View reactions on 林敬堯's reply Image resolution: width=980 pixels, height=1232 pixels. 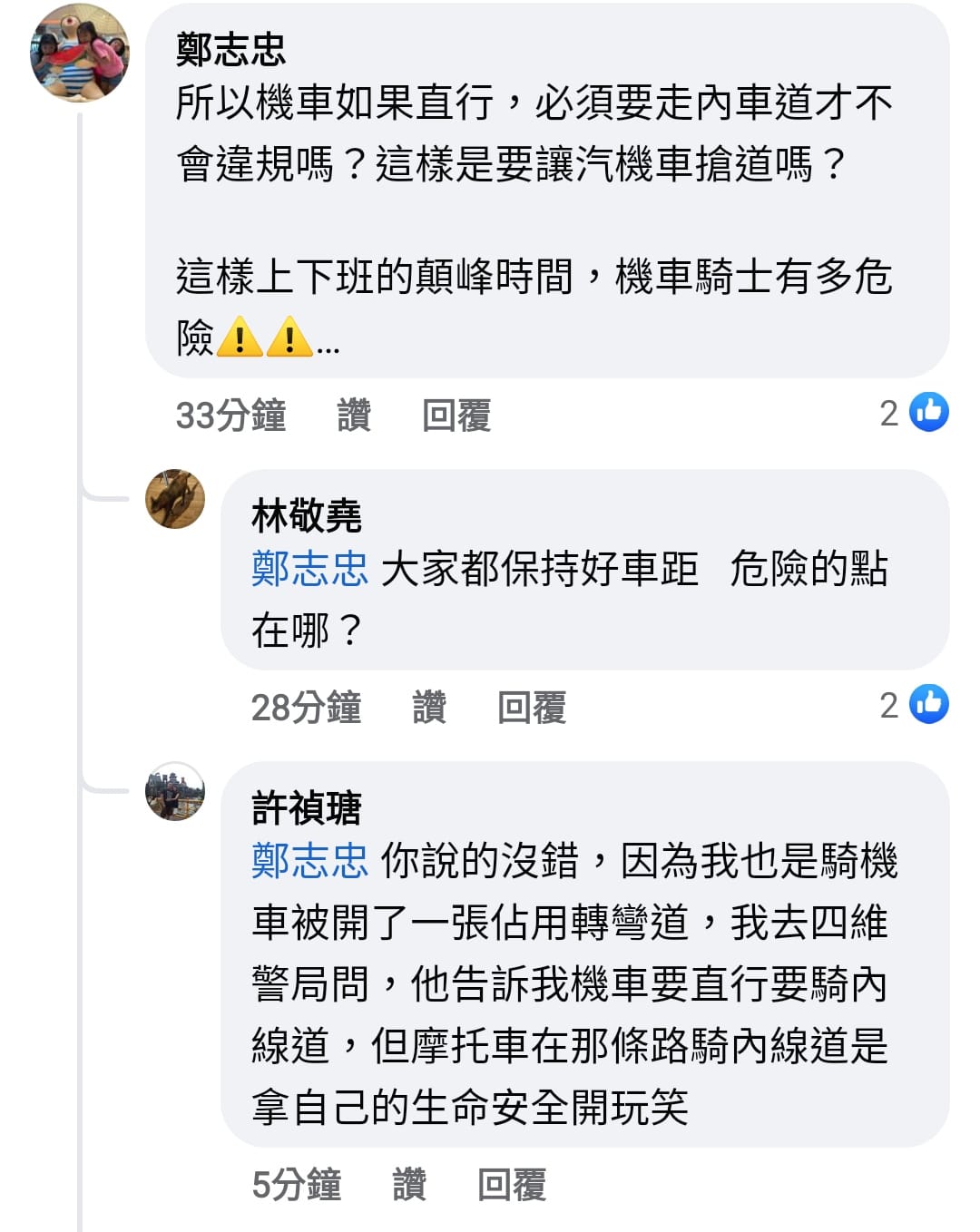tap(915, 704)
